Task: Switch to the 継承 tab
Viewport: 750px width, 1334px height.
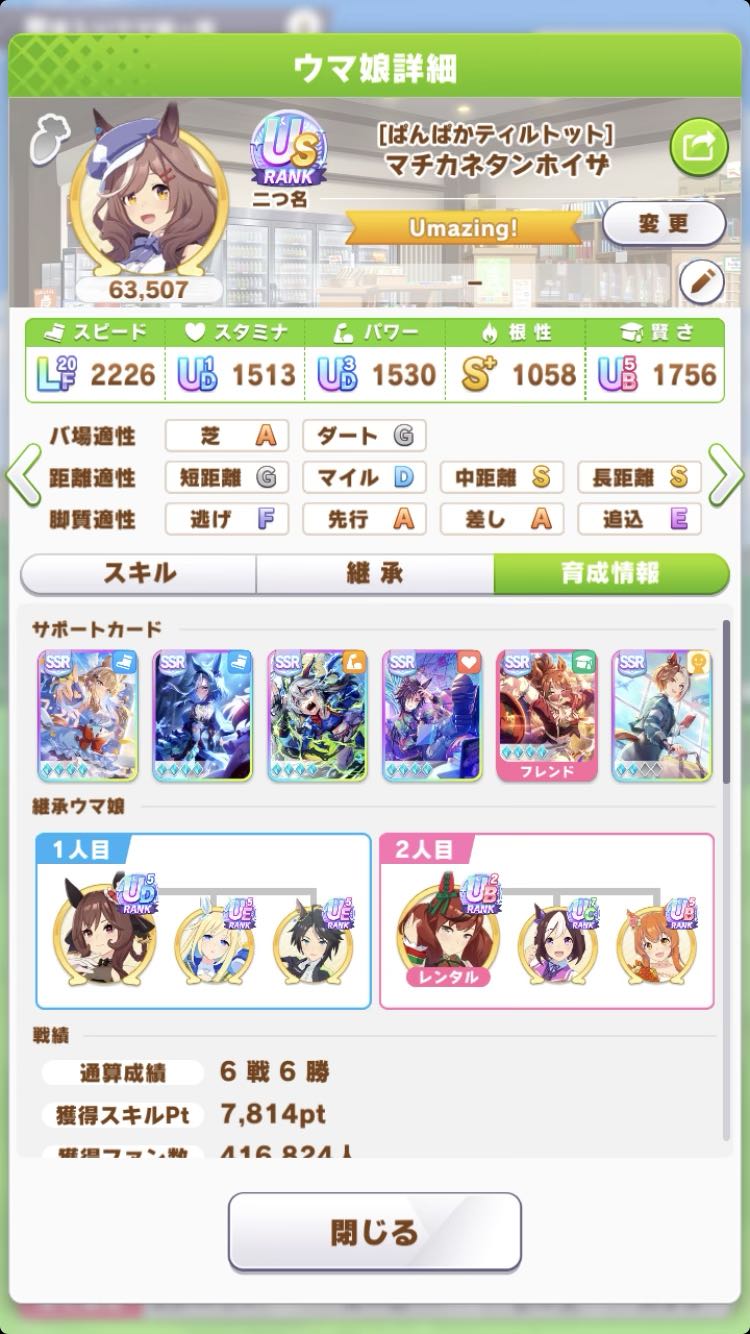Action: point(374,573)
